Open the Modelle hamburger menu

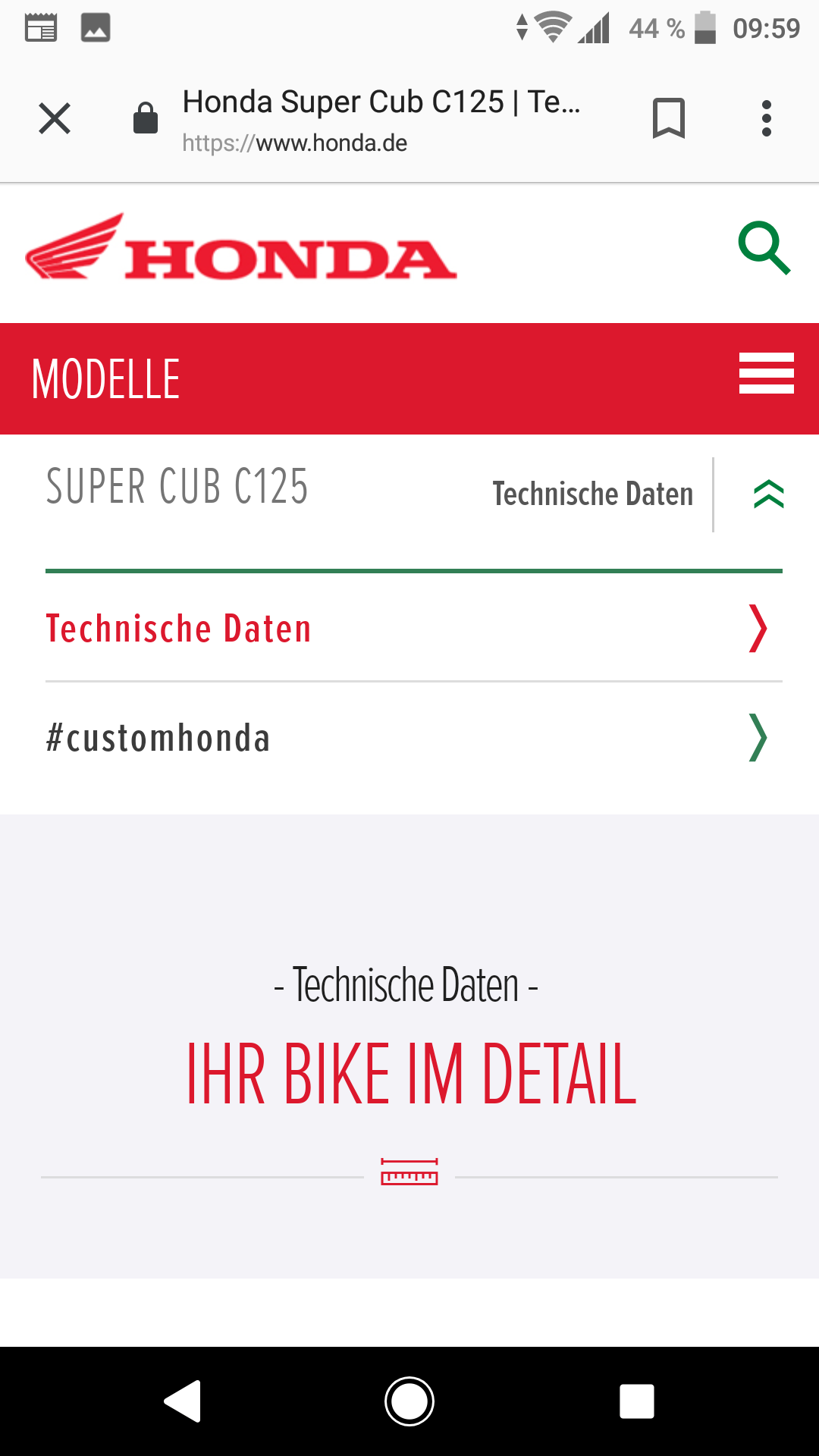pyautogui.click(x=766, y=373)
